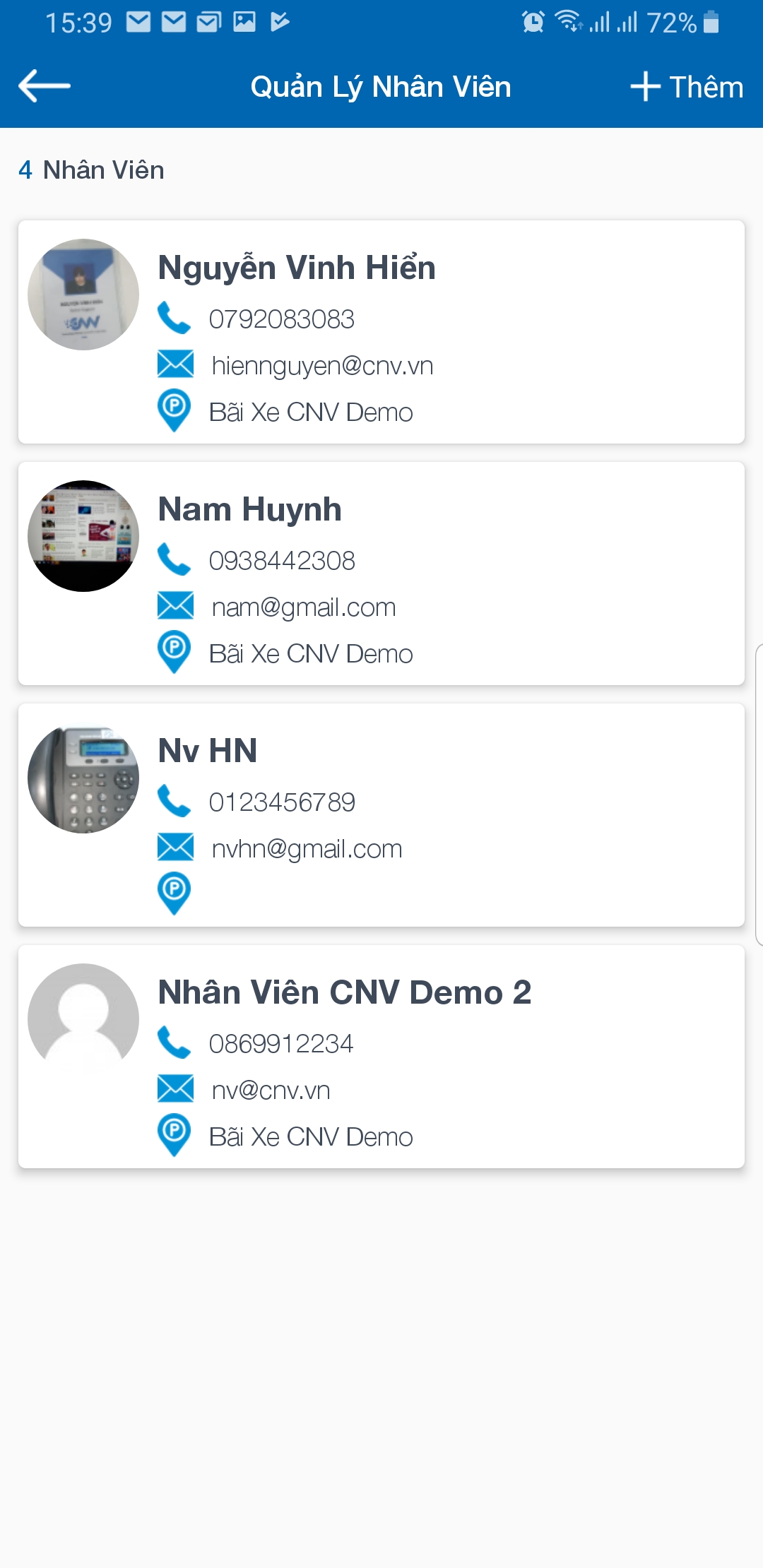Open Nguyễn Vinh Hiển's employee card

click(x=381, y=332)
